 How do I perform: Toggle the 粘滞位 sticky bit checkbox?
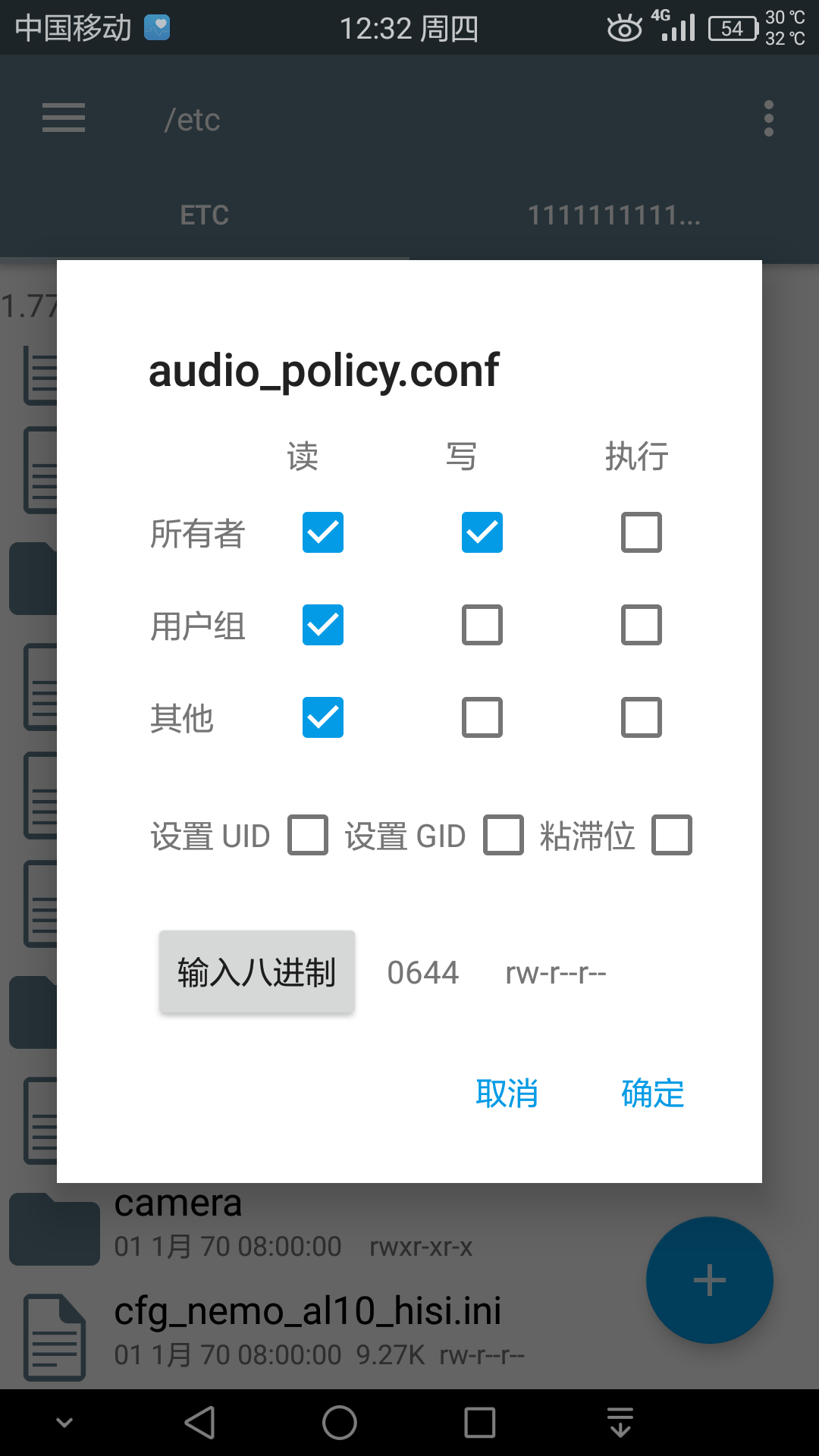pos(674,836)
